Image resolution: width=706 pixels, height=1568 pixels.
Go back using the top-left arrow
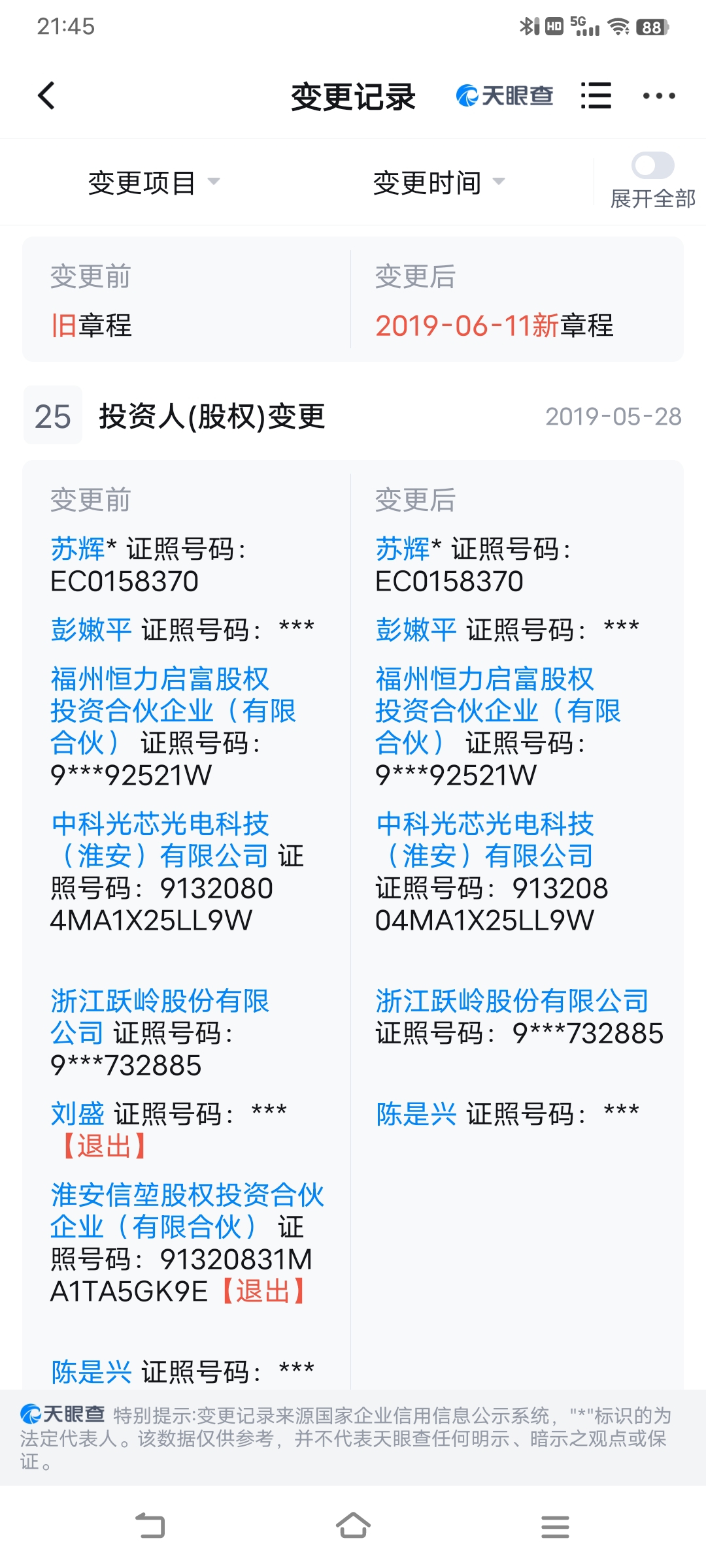(x=46, y=96)
